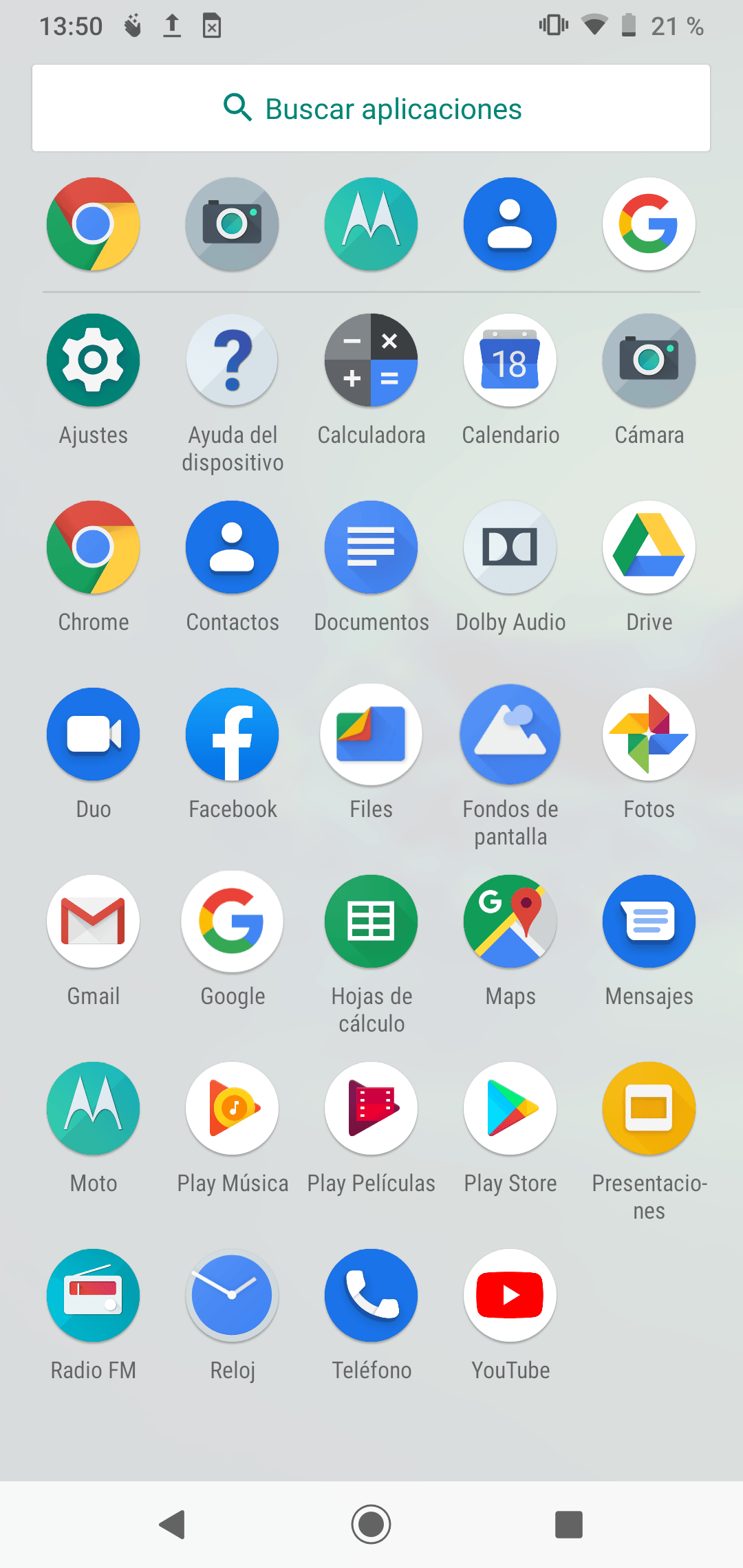Start the Duo video calling app

point(94,734)
